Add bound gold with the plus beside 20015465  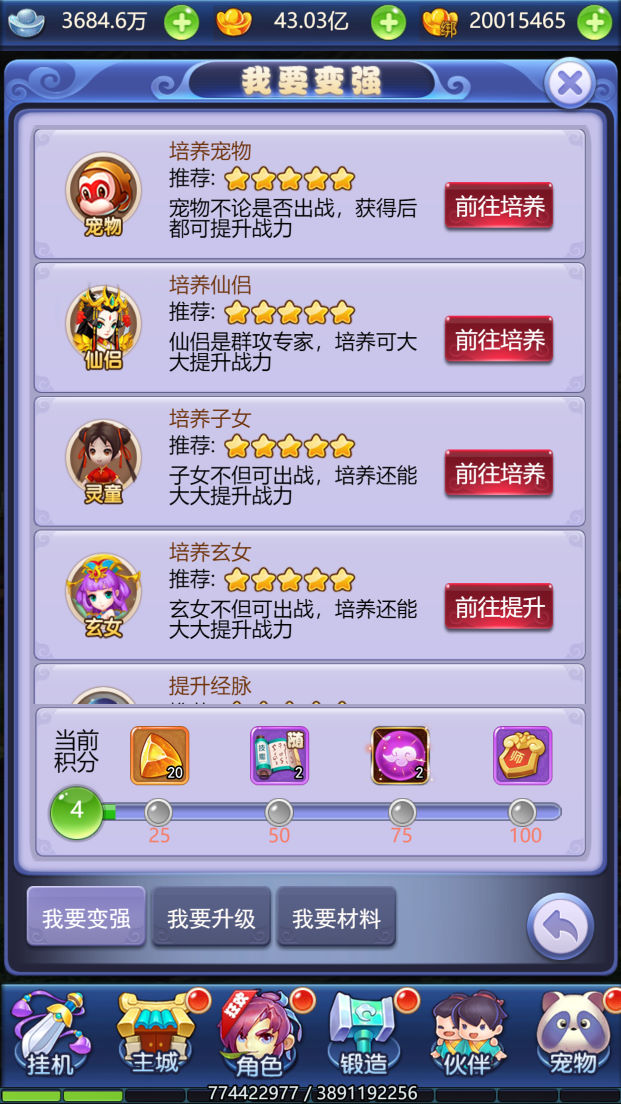coord(594,21)
